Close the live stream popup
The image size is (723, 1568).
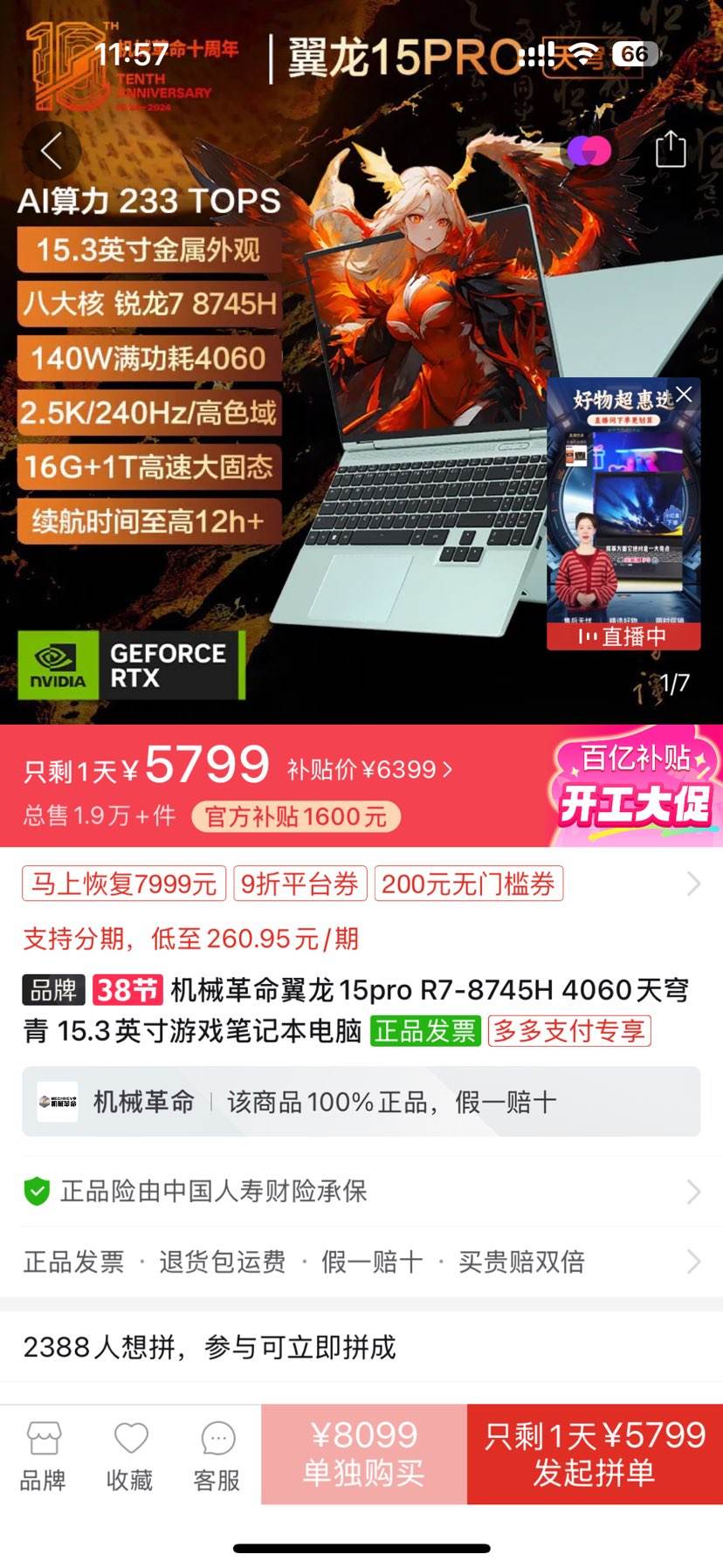[684, 394]
